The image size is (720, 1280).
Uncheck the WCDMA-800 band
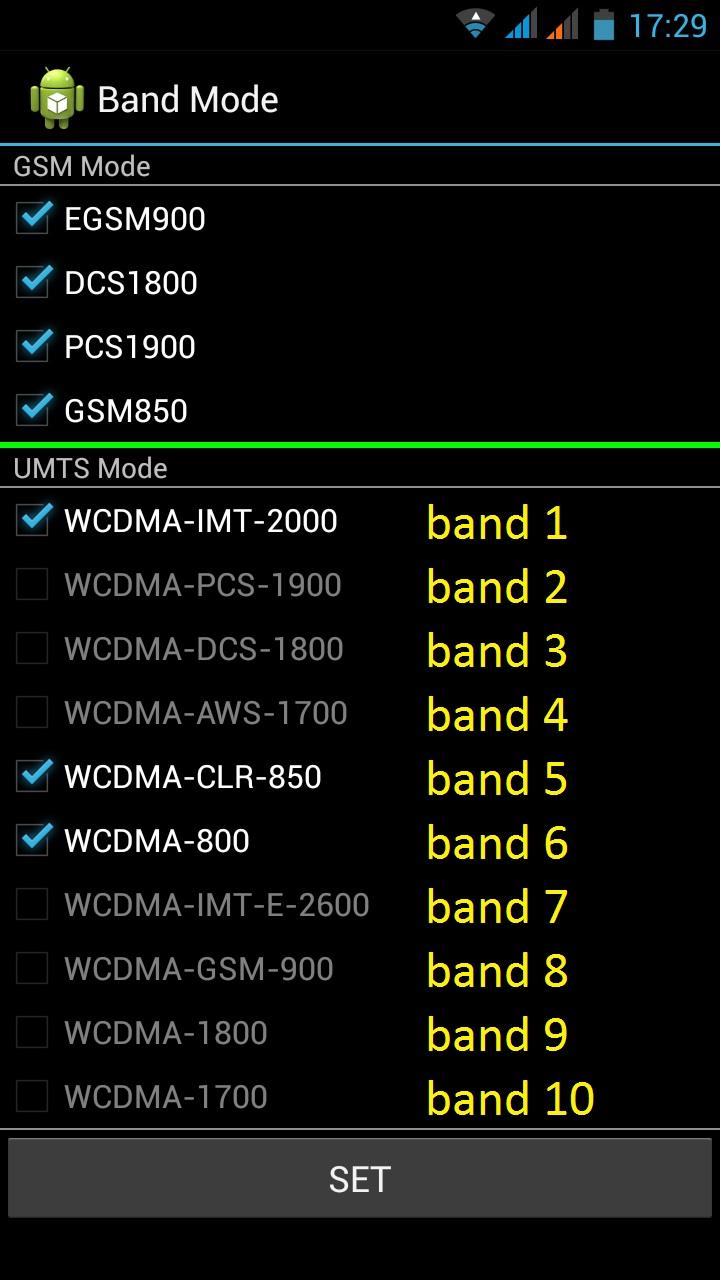33,841
